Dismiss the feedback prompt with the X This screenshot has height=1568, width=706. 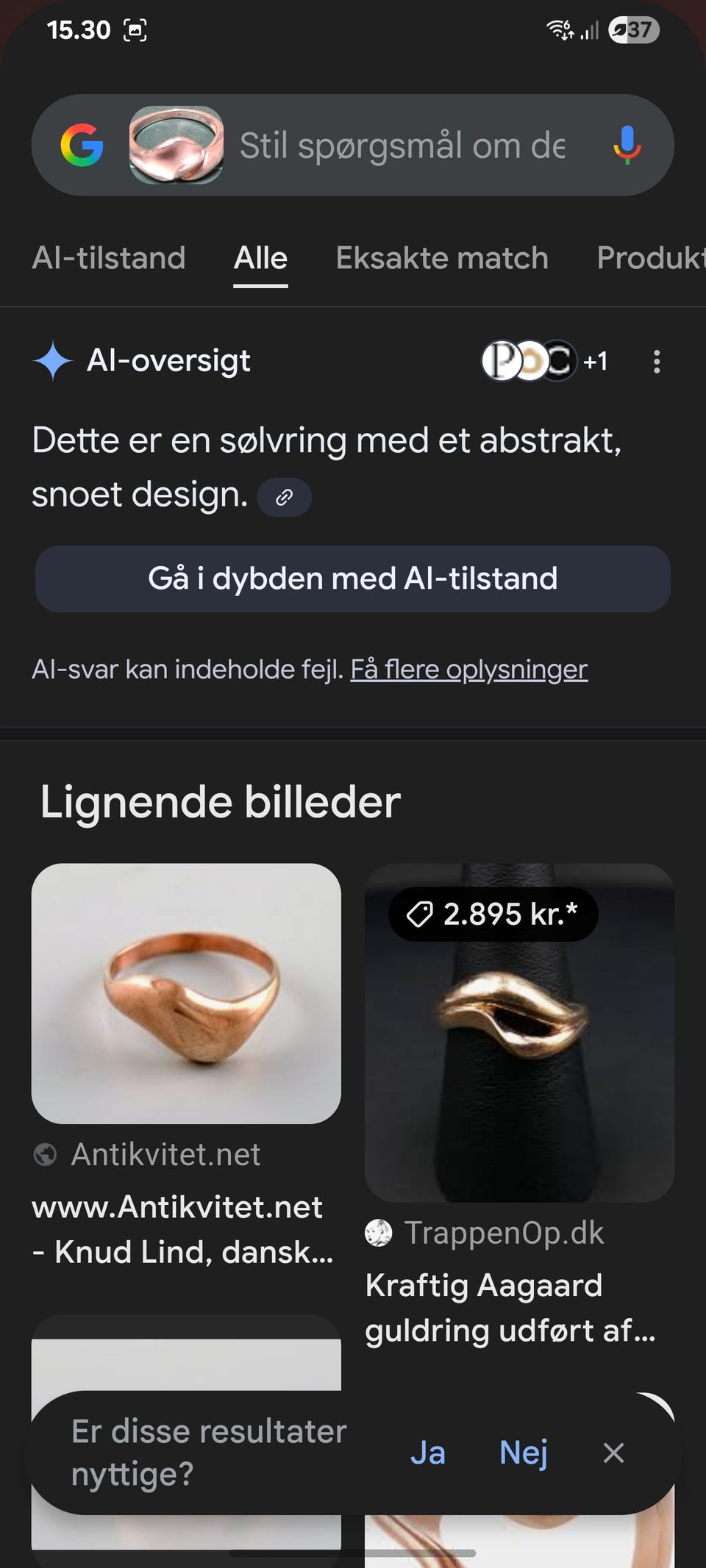613,1453
